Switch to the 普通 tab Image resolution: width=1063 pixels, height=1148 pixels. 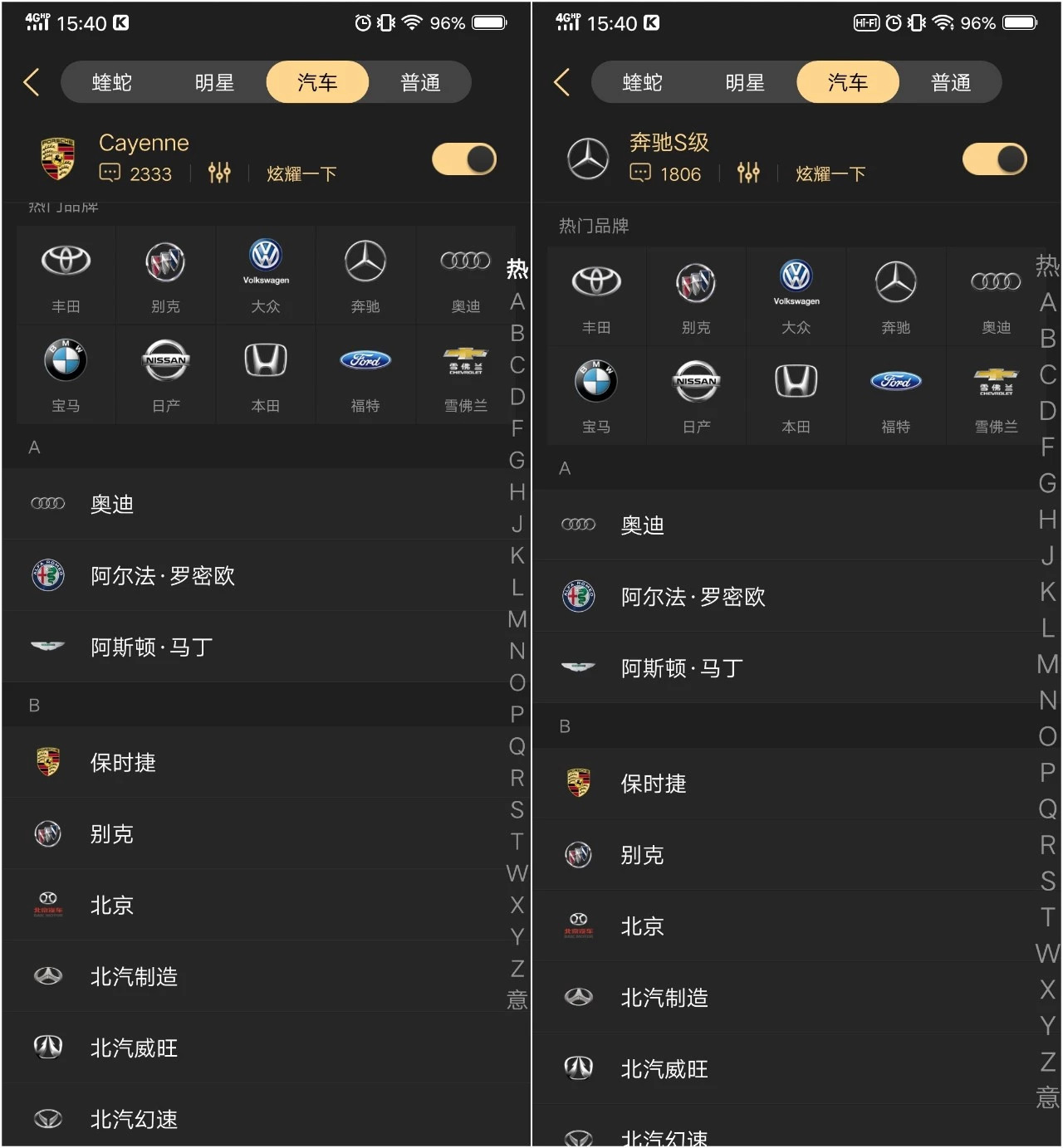(420, 82)
